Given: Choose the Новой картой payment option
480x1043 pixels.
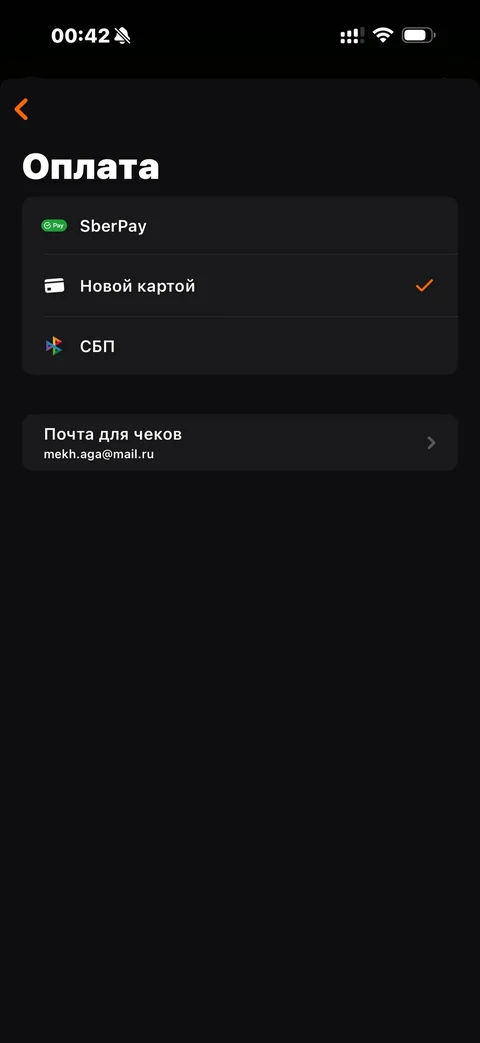Looking at the screenshot, I should 240,286.
